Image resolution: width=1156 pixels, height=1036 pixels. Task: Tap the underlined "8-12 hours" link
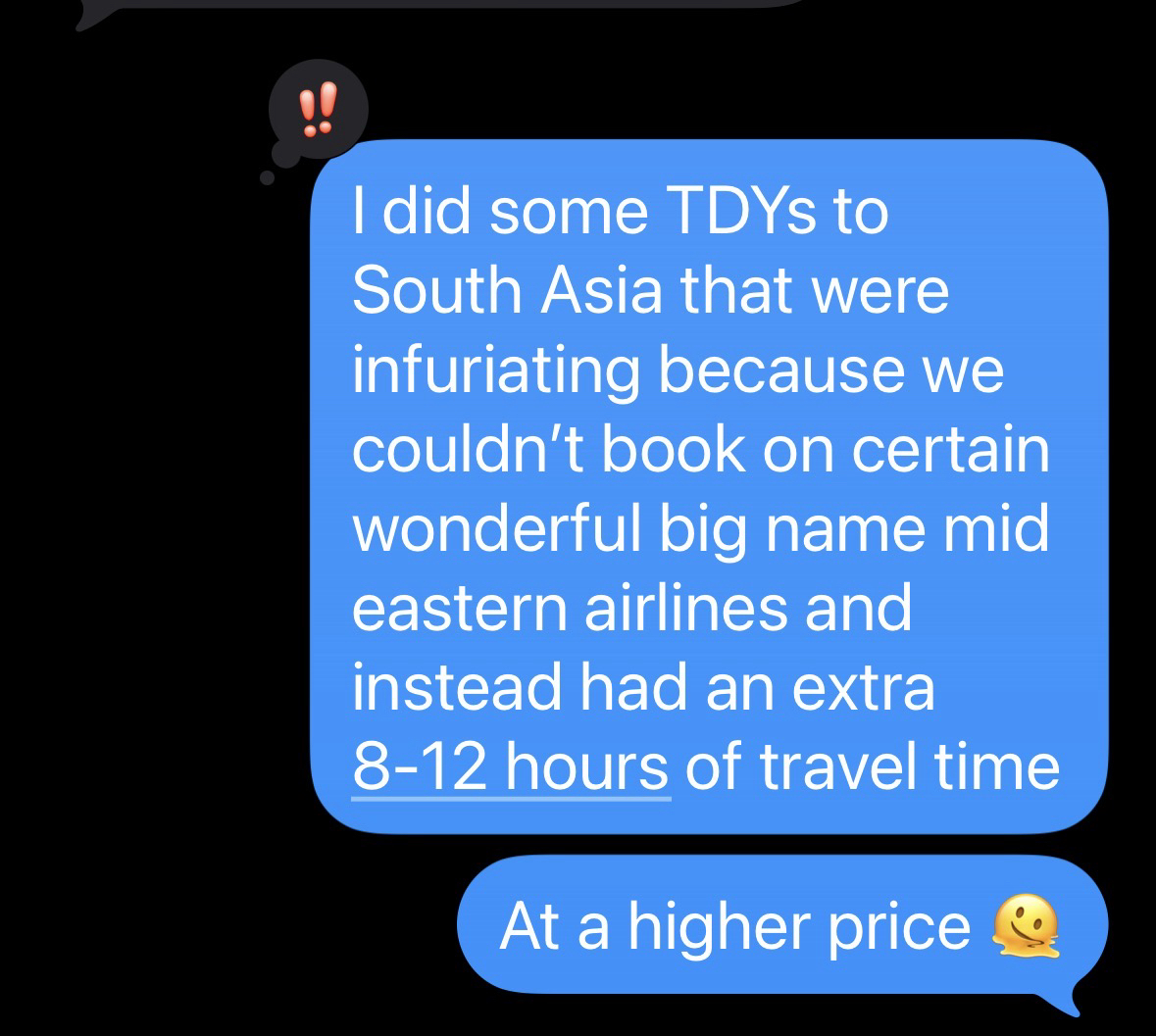point(510,767)
